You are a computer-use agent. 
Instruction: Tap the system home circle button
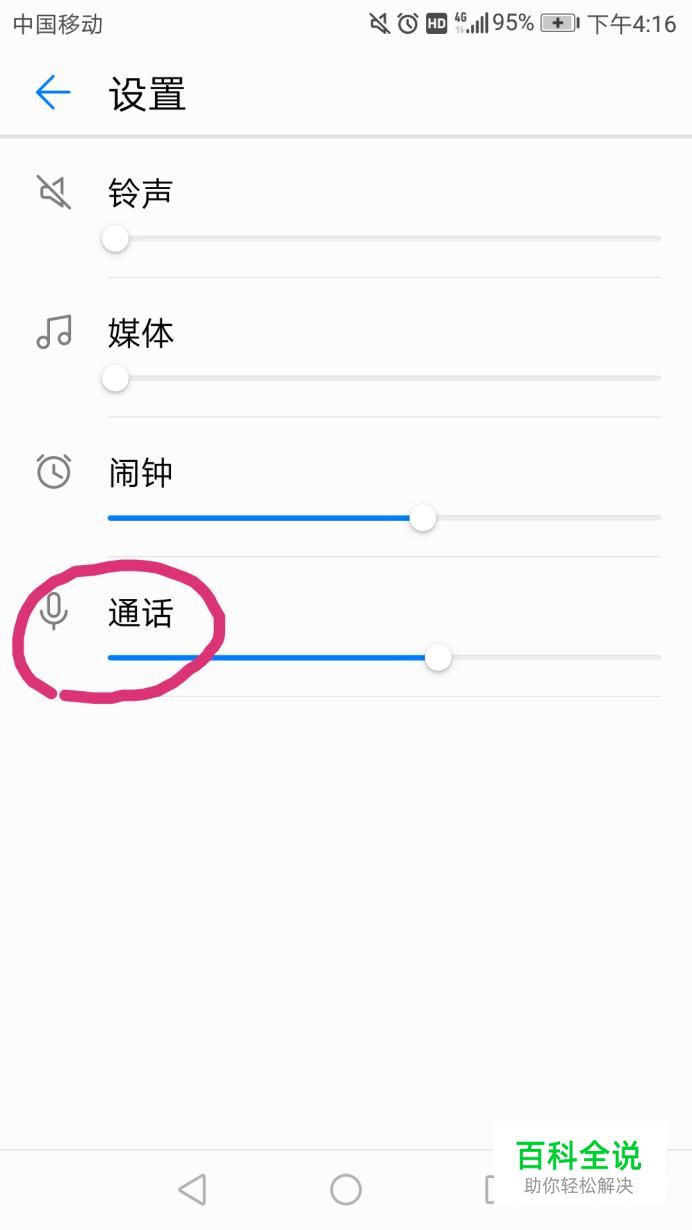(346, 1189)
